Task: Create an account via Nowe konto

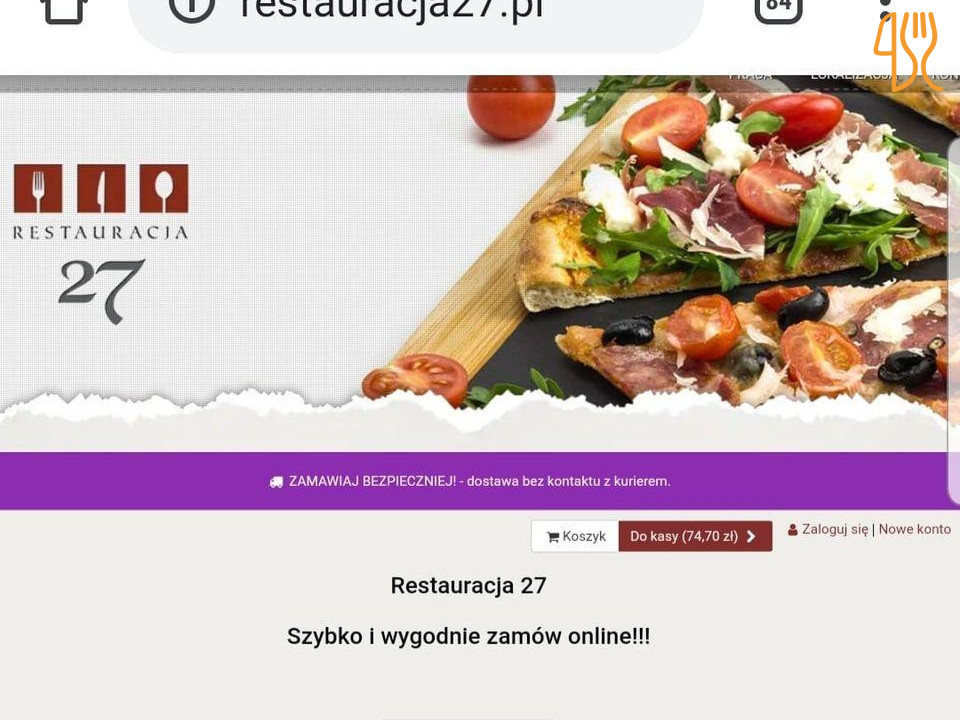Action: [914, 530]
